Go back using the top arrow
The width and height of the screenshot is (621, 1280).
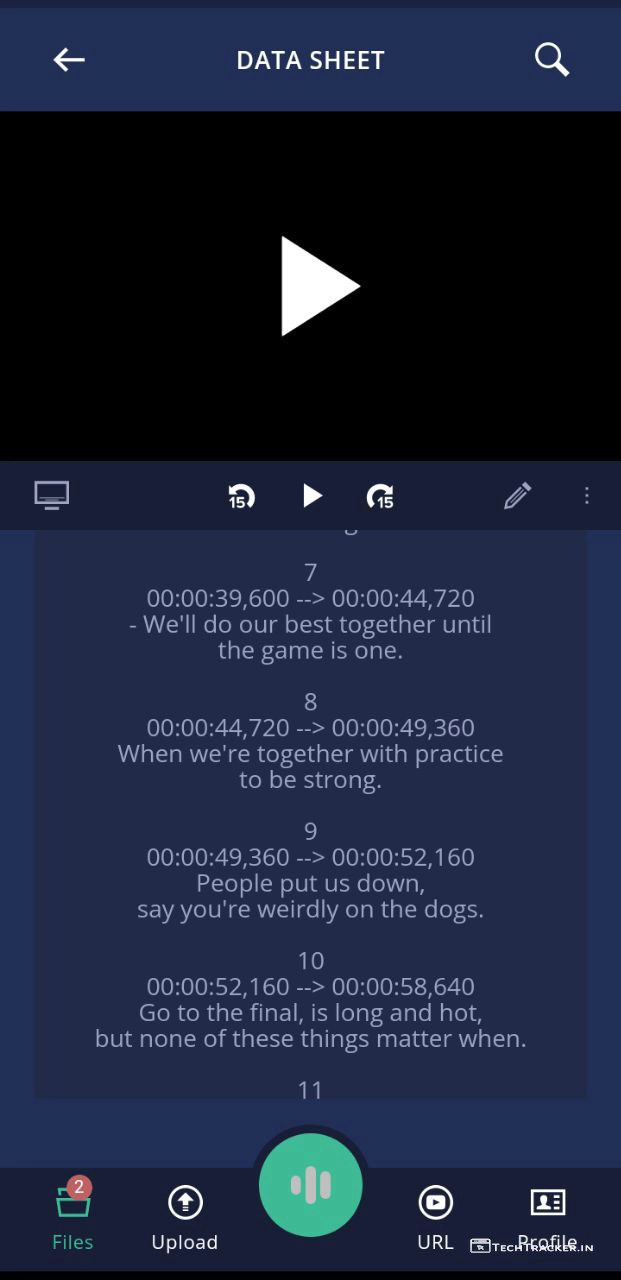pyautogui.click(x=69, y=60)
